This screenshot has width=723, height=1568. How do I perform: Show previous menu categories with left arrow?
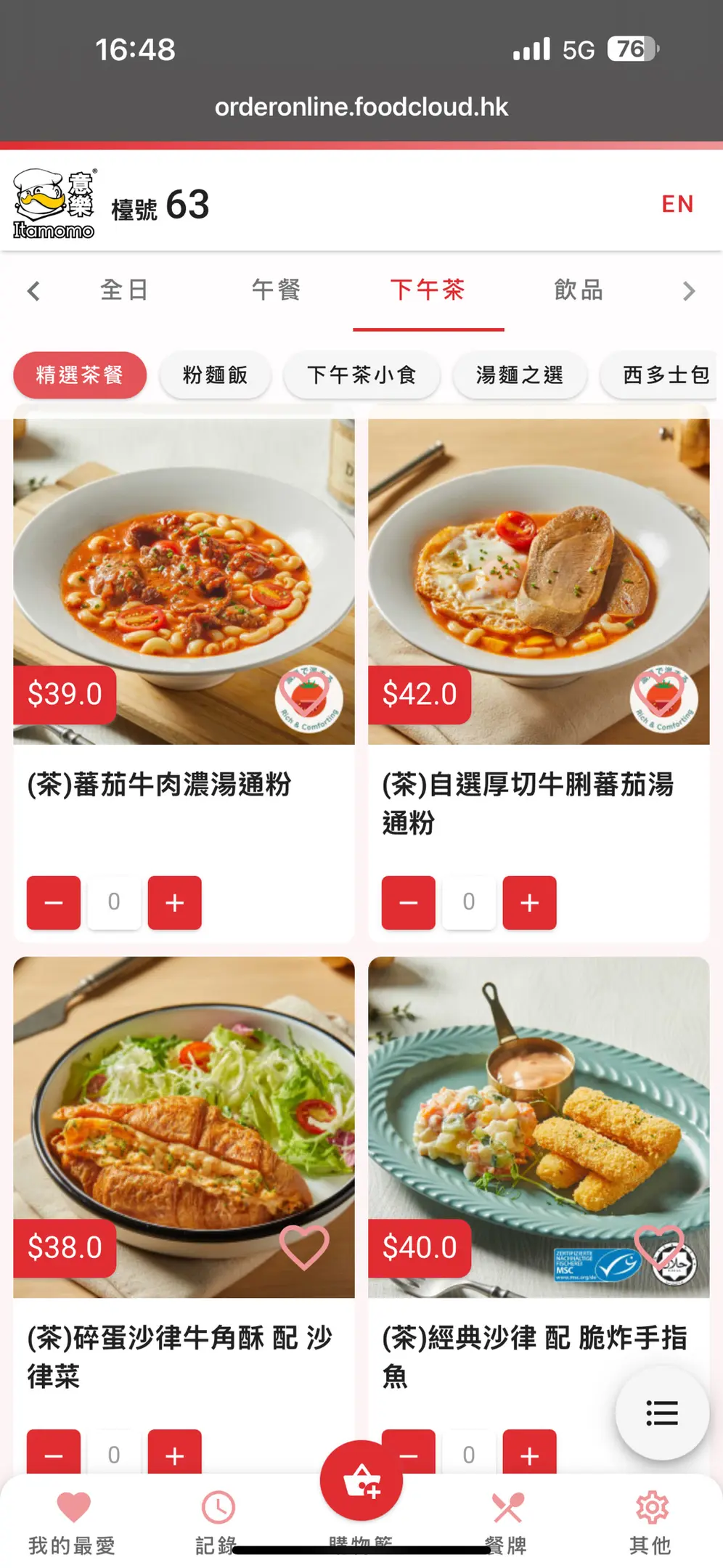point(33,291)
